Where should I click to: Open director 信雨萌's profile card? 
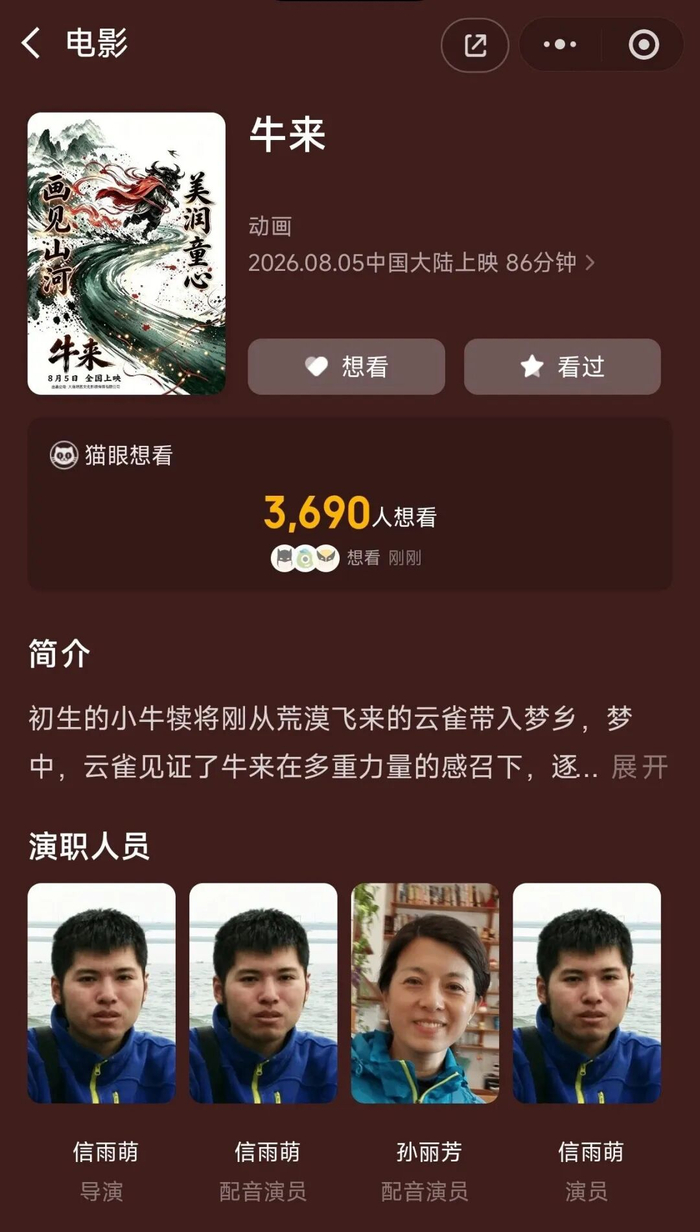coord(102,1042)
